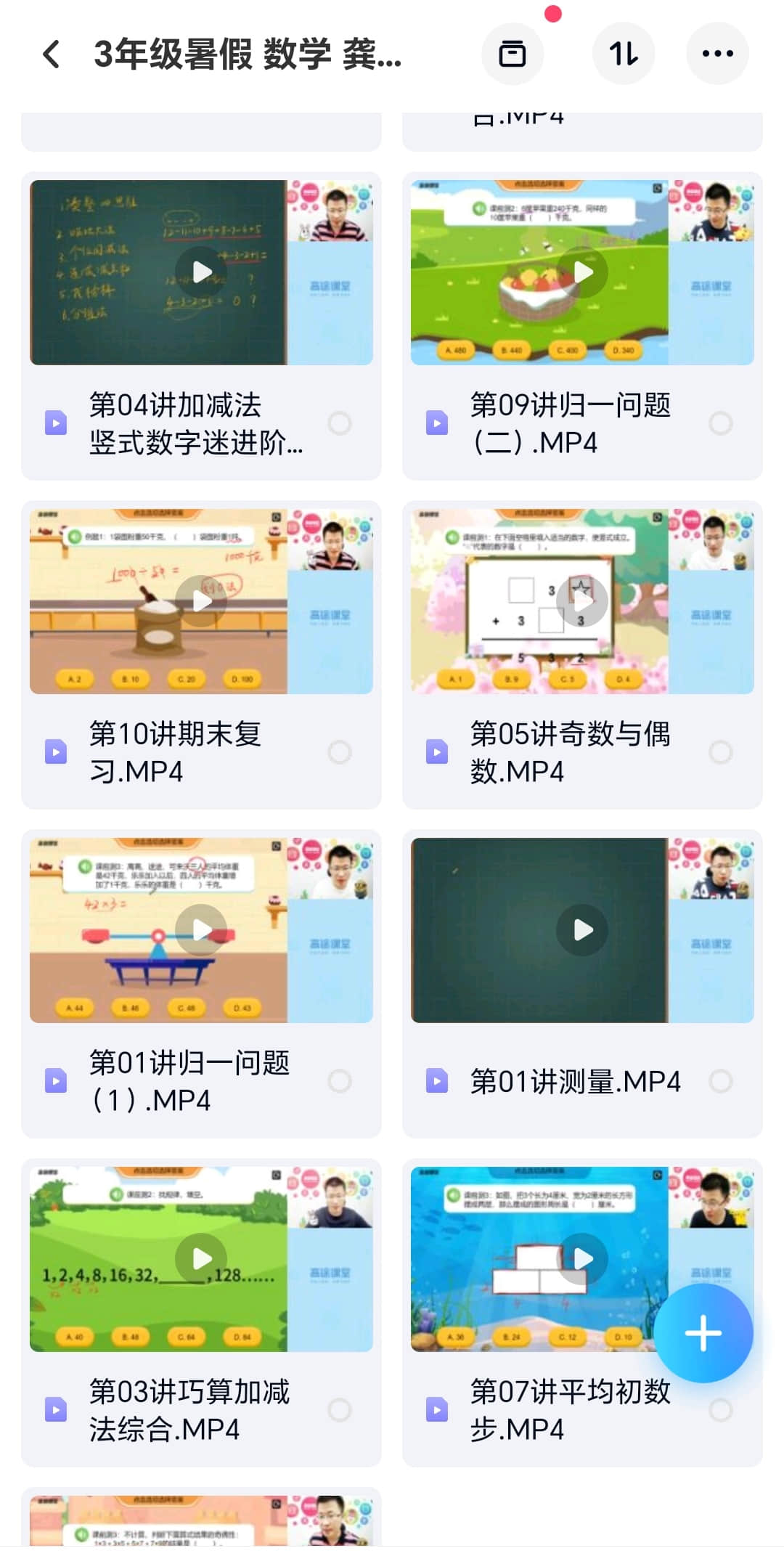Play the 第03讲巧算加减法综合 video

pos(201,1259)
